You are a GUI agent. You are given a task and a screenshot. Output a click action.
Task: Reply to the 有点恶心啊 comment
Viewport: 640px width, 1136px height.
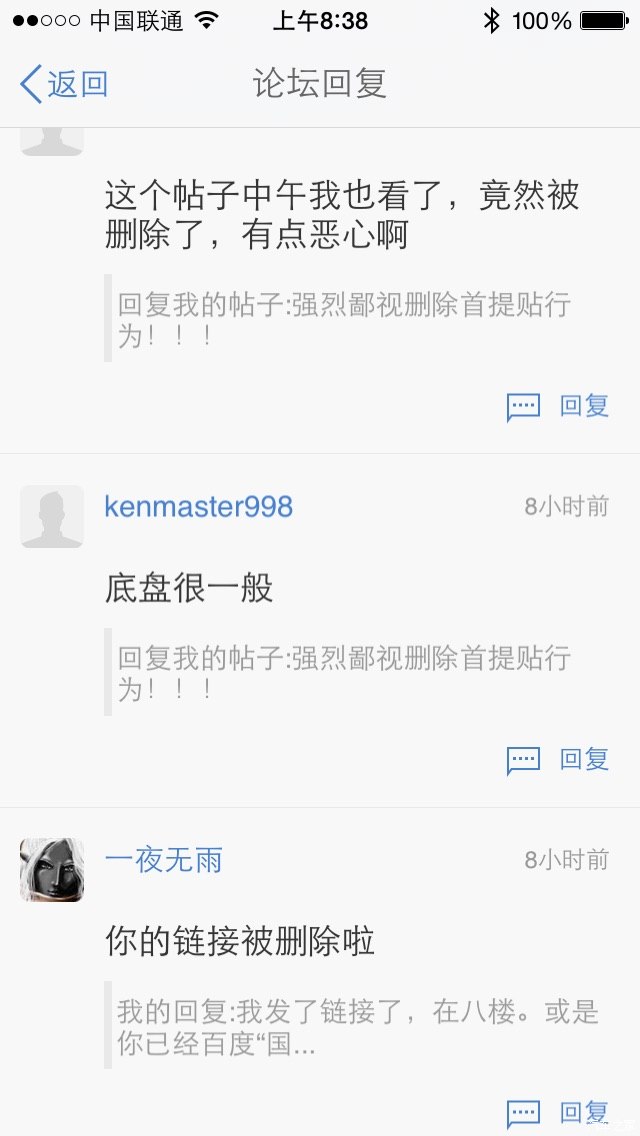click(x=560, y=406)
